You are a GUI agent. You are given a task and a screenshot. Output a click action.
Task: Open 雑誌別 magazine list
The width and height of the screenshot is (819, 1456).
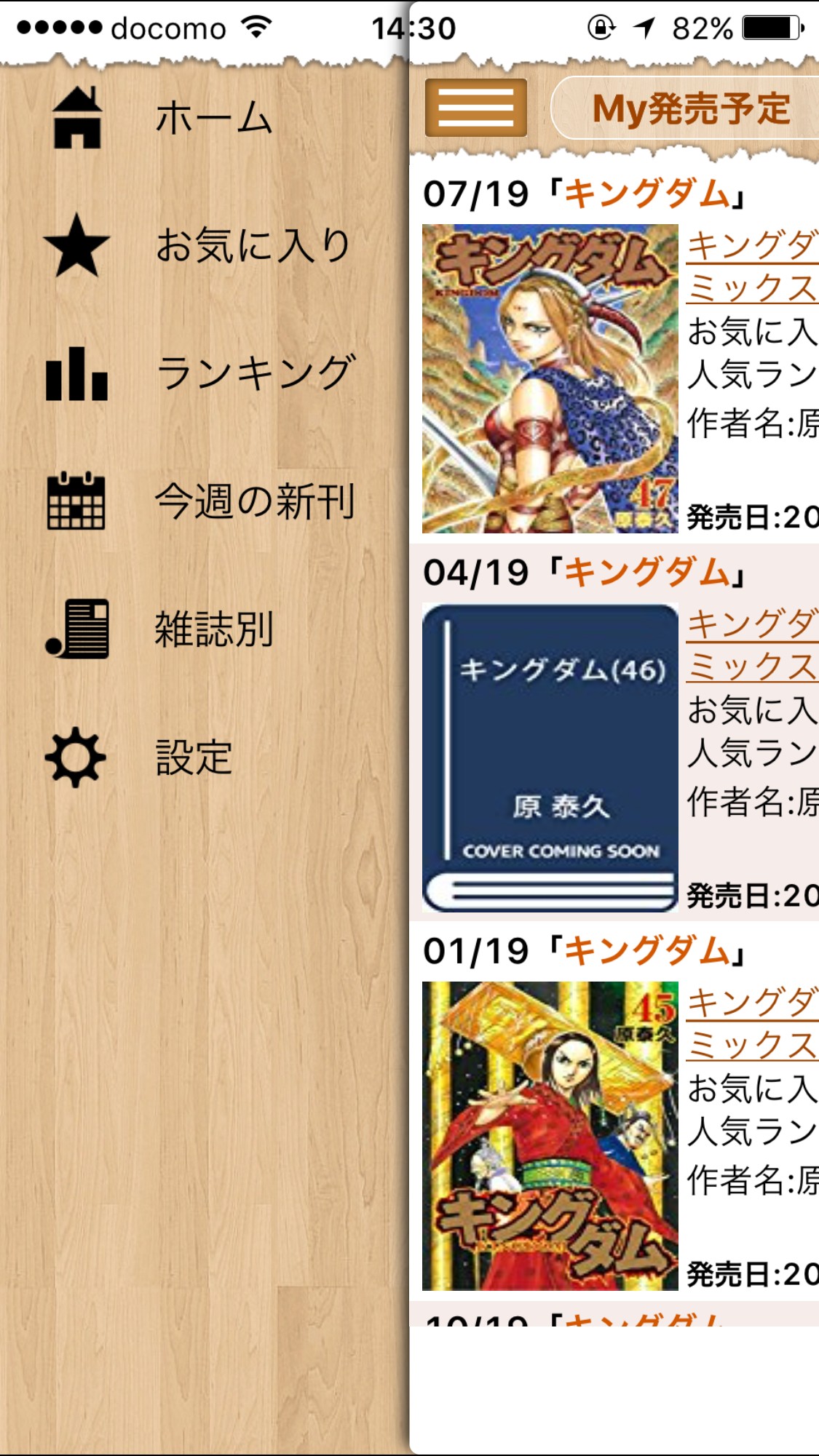[x=205, y=629]
